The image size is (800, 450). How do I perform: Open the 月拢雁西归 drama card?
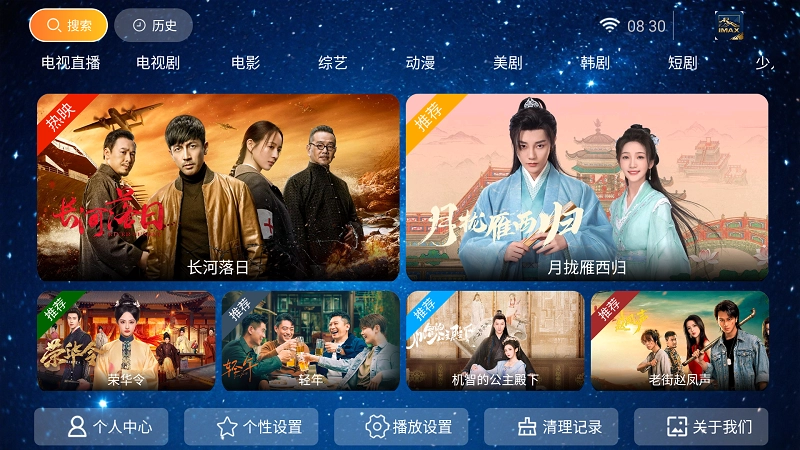coord(587,187)
